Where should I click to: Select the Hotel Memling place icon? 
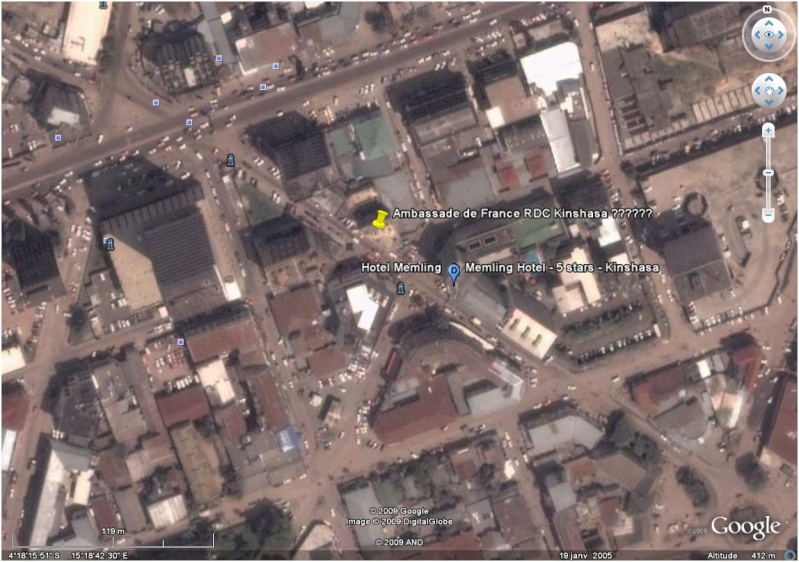coord(401,288)
